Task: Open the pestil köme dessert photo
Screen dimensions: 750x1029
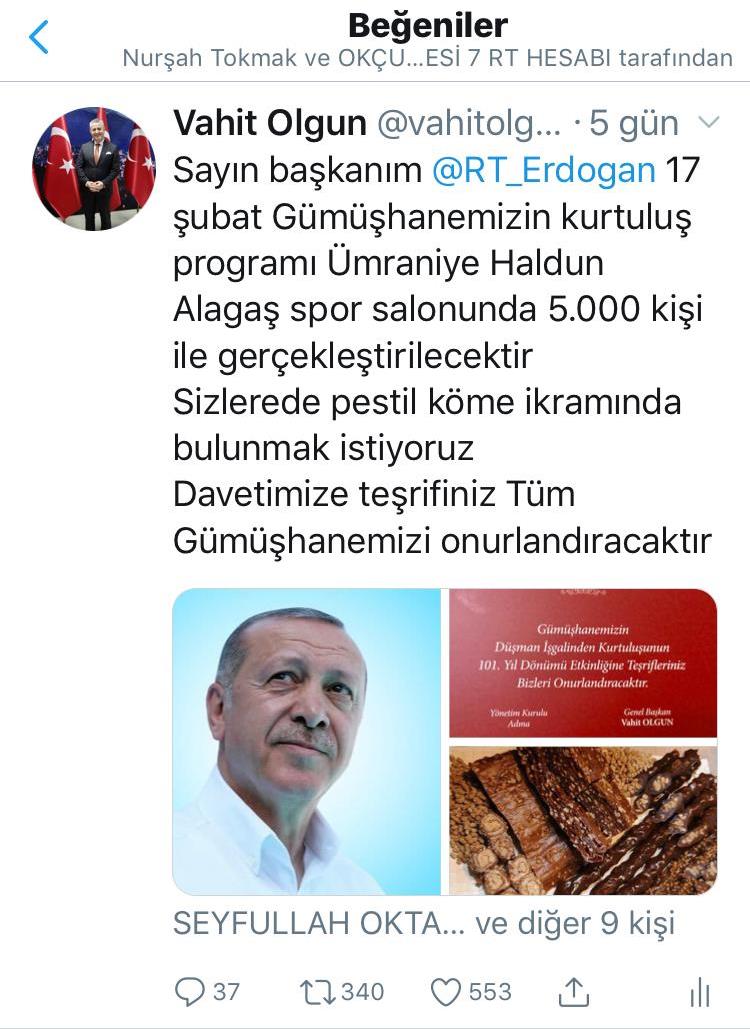Action: point(583,820)
